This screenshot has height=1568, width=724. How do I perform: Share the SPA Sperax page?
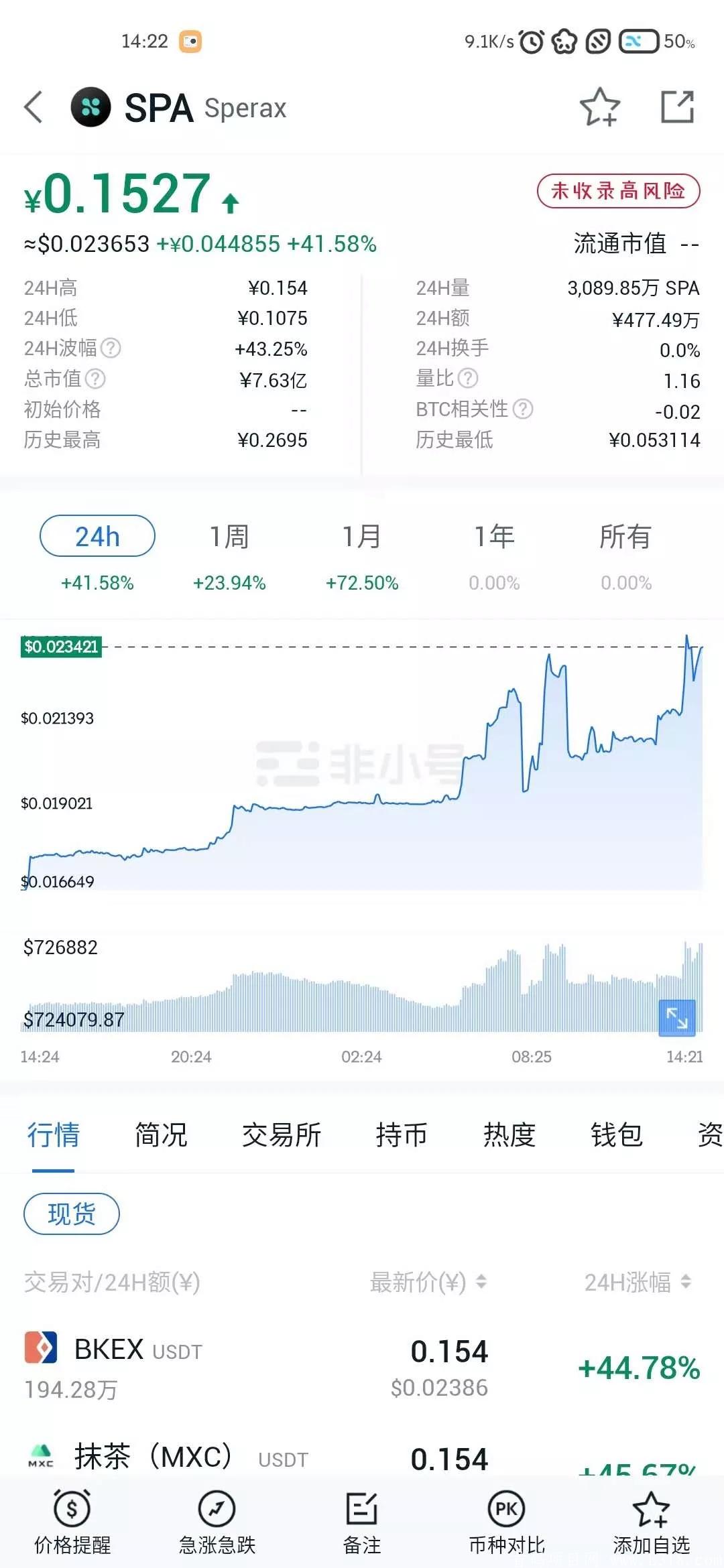pos(677,107)
